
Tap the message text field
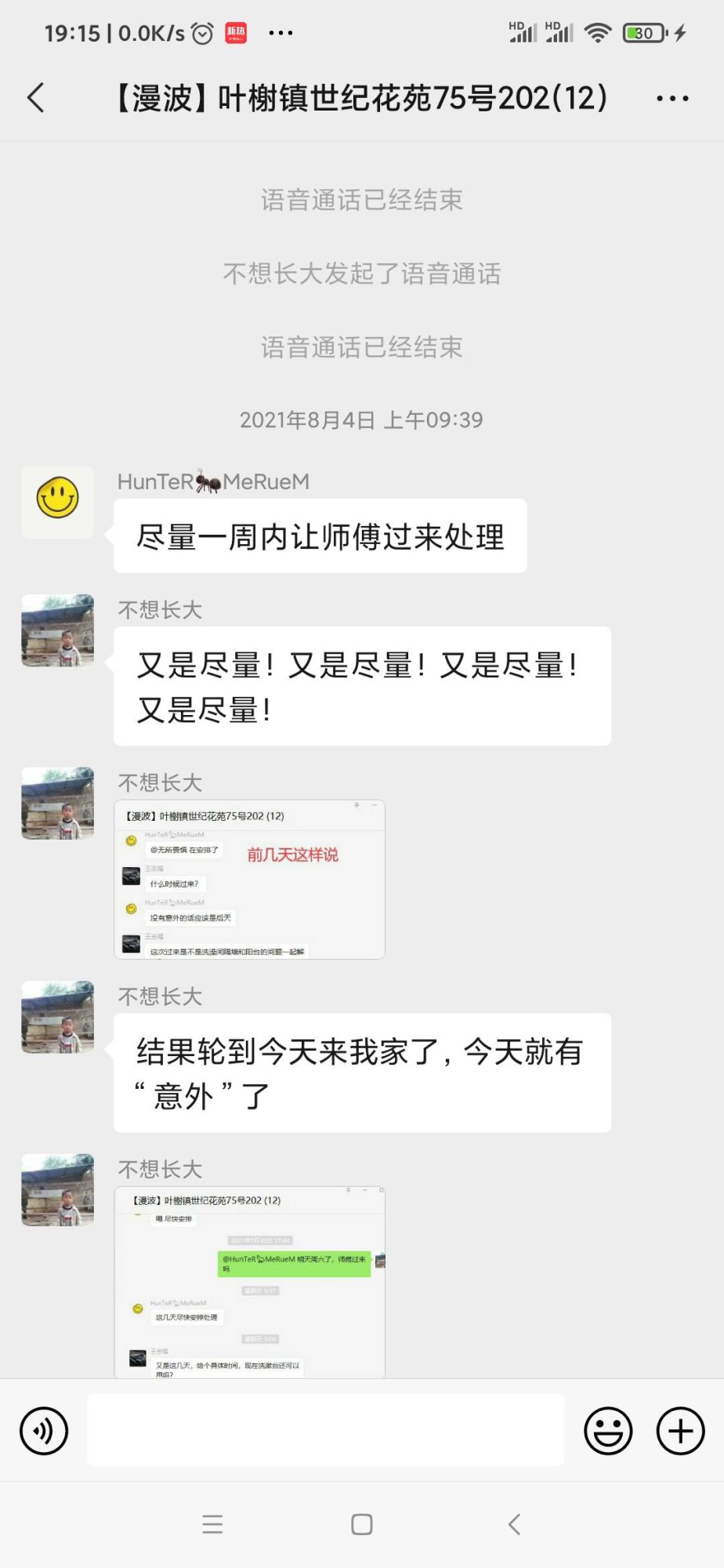tap(325, 1430)
